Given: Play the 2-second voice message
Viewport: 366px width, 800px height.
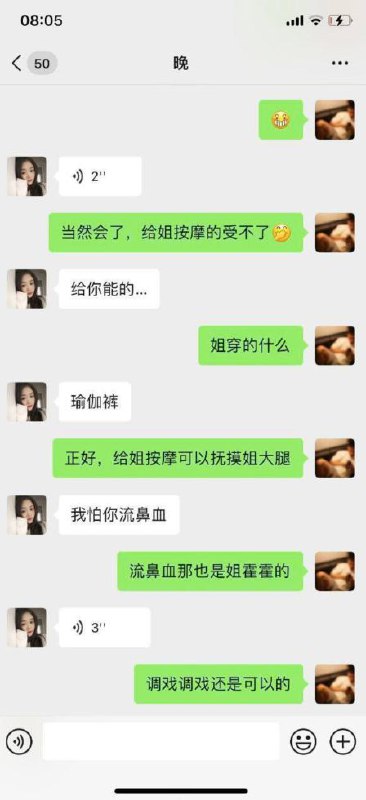Looking at the screenshot, I should point(100,177).
